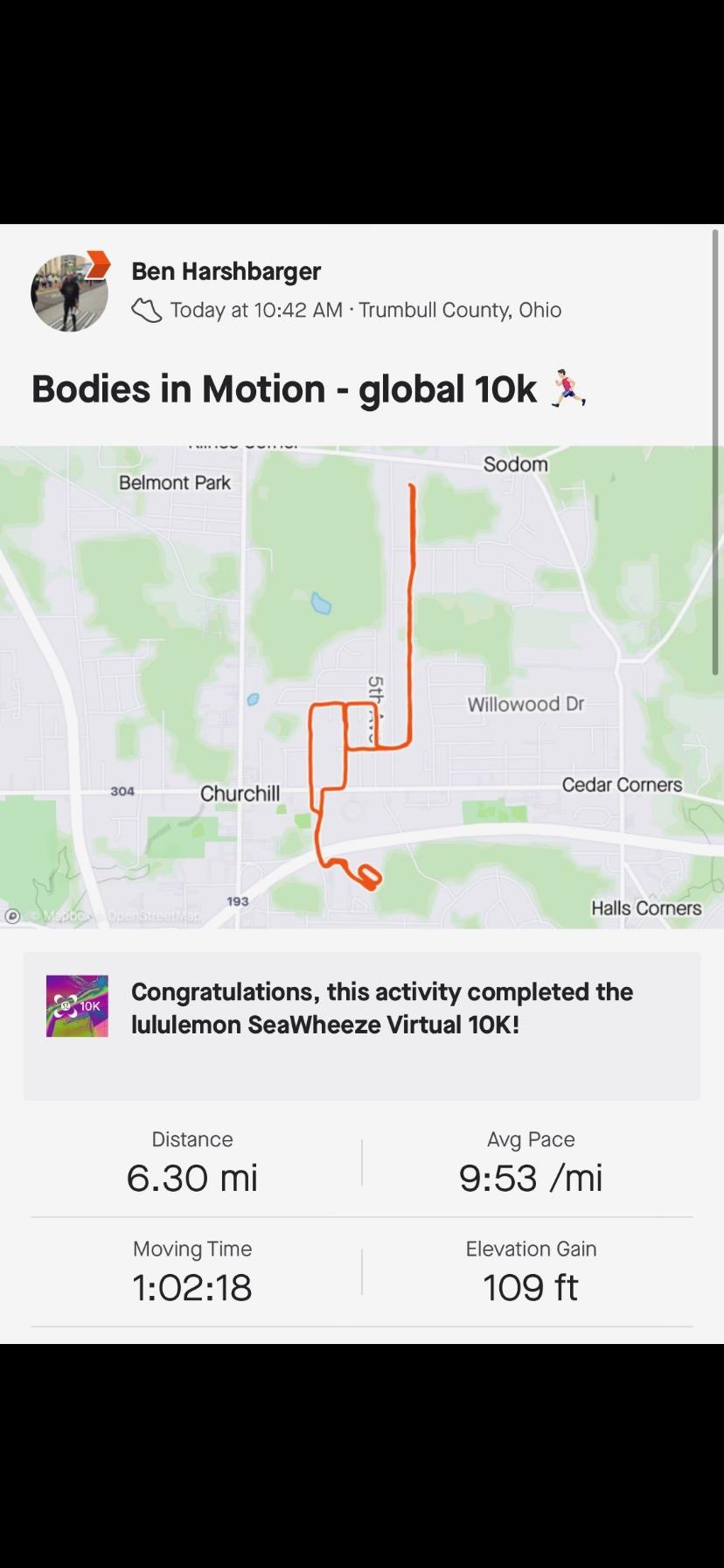Image resolution: width=724 pixels, height=1568 pixels.
Task: View Ben Harshbarger's athlete profile by name
Action: click(x=226, y=271)
